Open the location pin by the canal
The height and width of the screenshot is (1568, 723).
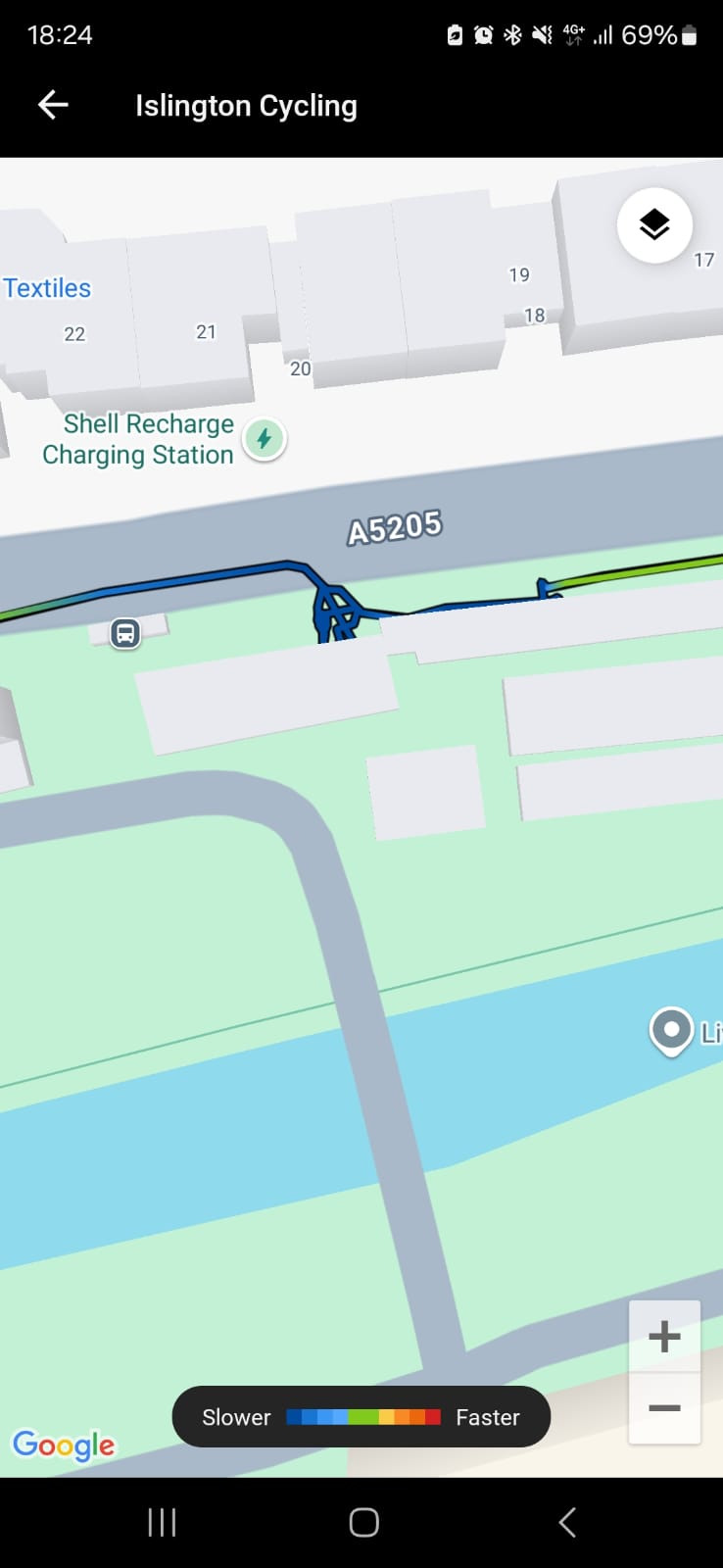[x=671, y=1031]
